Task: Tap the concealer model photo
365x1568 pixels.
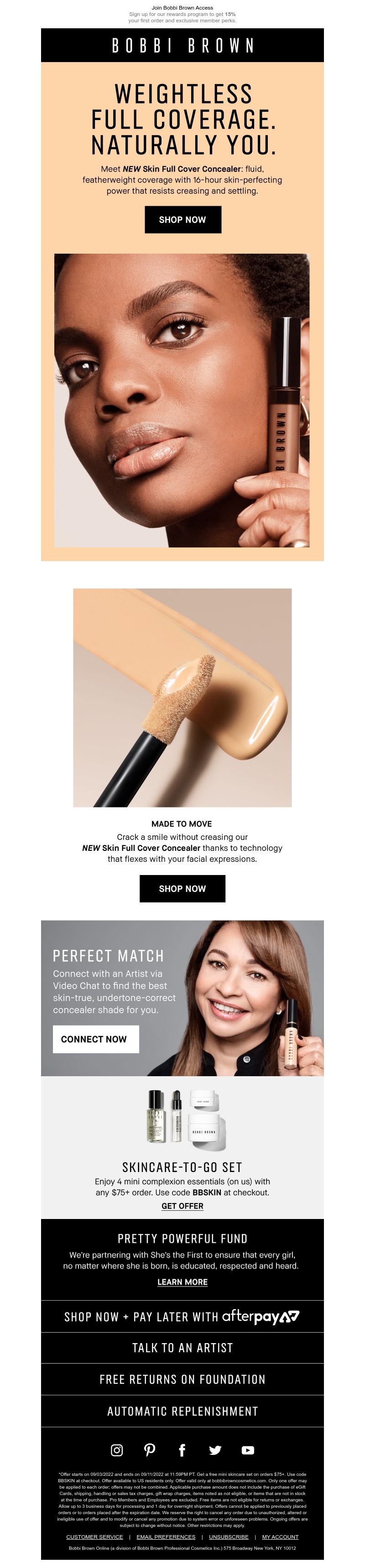Action: pos(182,400)
